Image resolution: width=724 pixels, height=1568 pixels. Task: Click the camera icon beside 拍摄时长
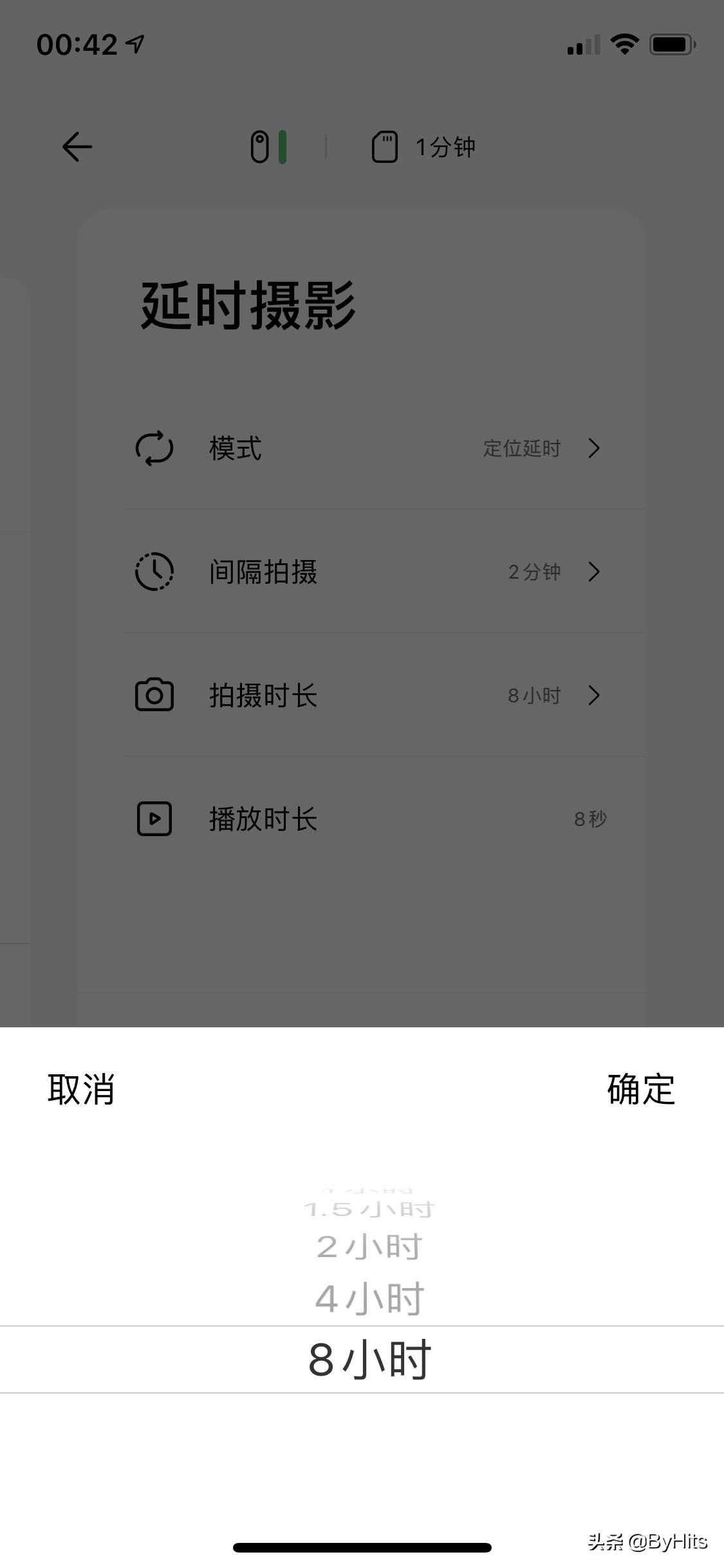click(x=154, y=695)
